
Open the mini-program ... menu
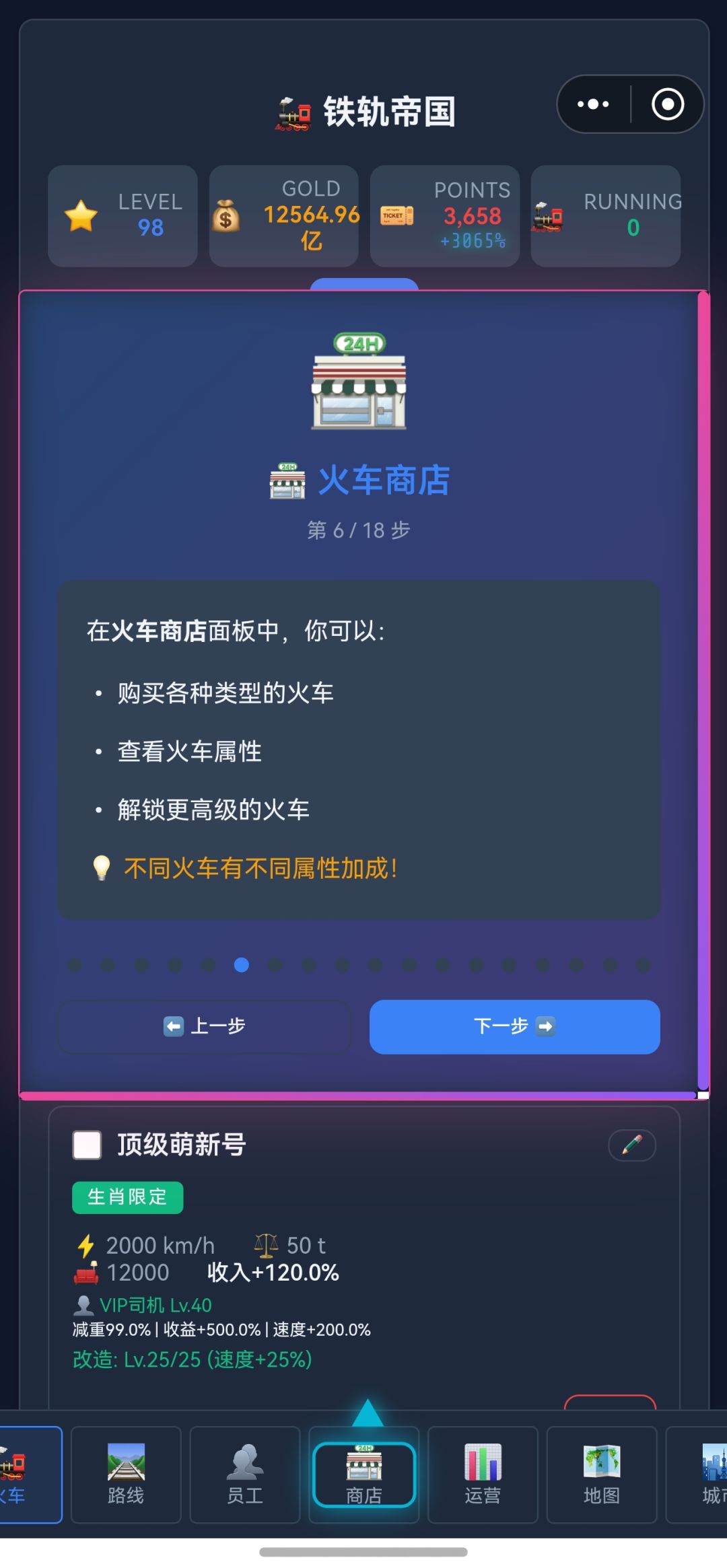pos(591,104)
